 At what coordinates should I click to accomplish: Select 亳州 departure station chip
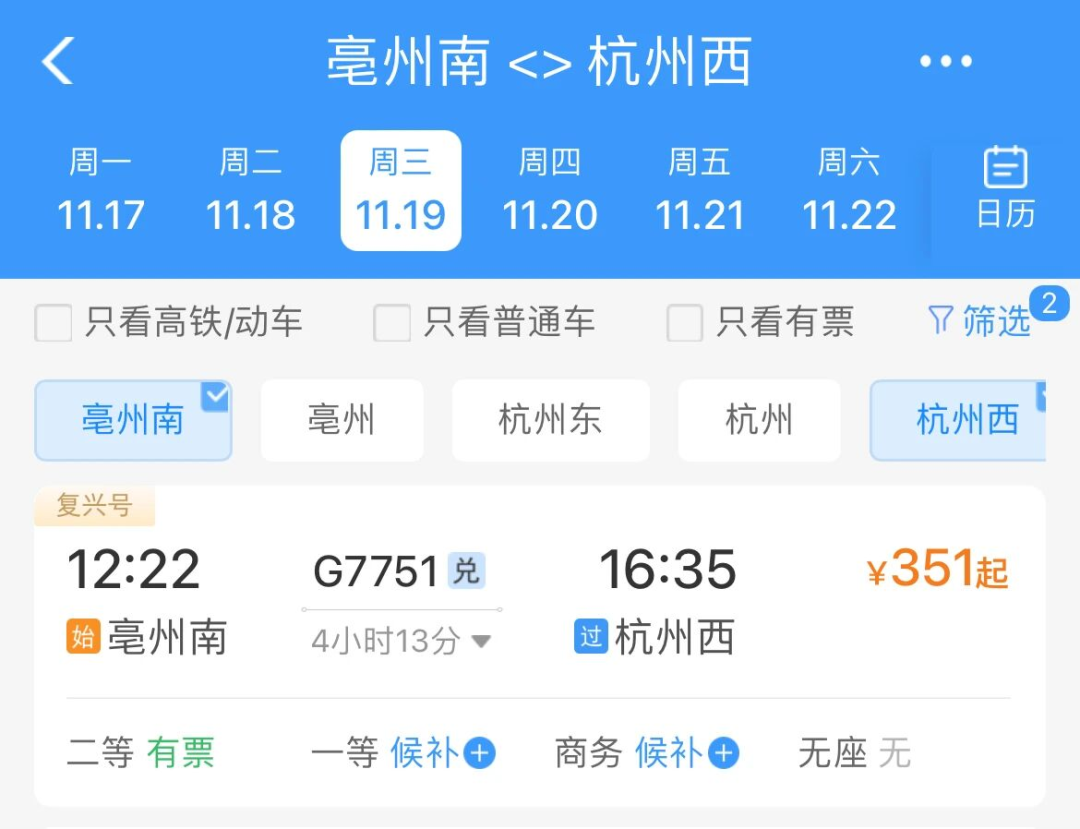coord(342,420)
